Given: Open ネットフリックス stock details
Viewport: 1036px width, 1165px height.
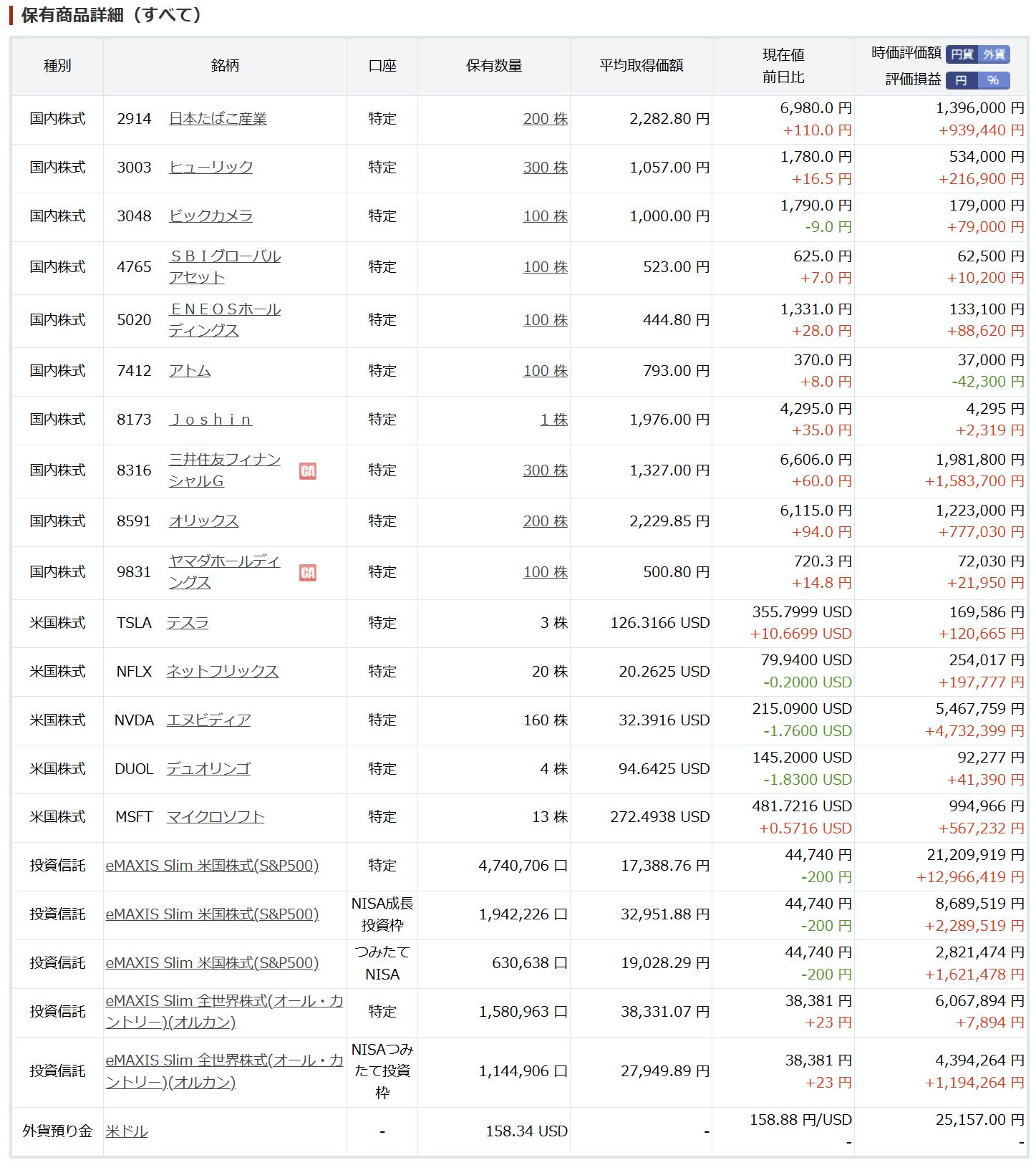Looking at the screenshot, I should tap(222, 671).
